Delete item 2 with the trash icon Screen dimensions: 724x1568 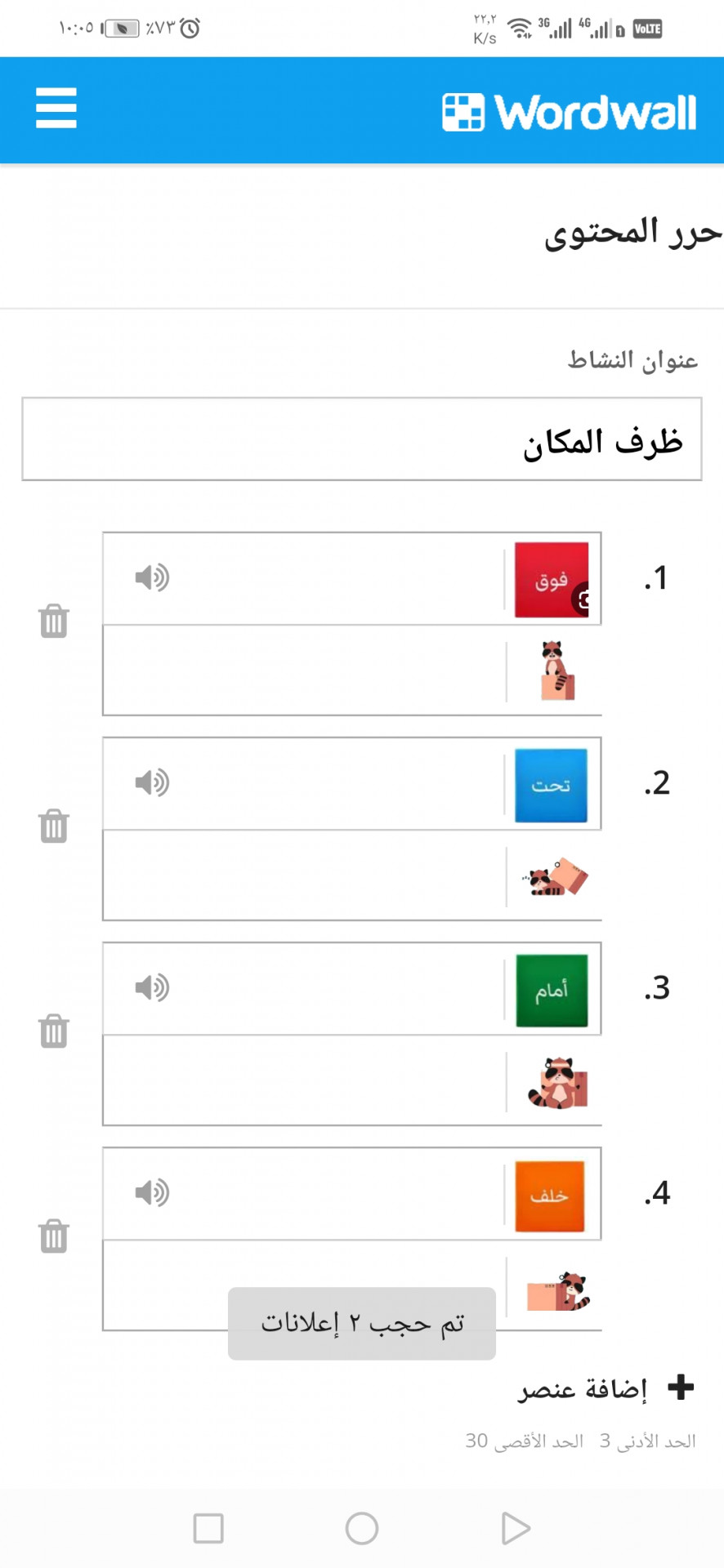(x=54, y=826)
